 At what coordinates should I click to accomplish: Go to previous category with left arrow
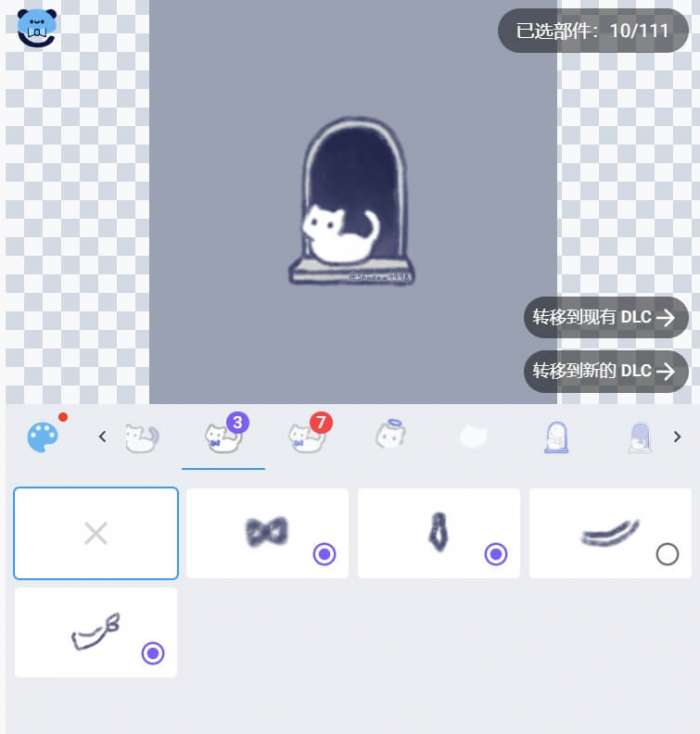click(102, 436)
